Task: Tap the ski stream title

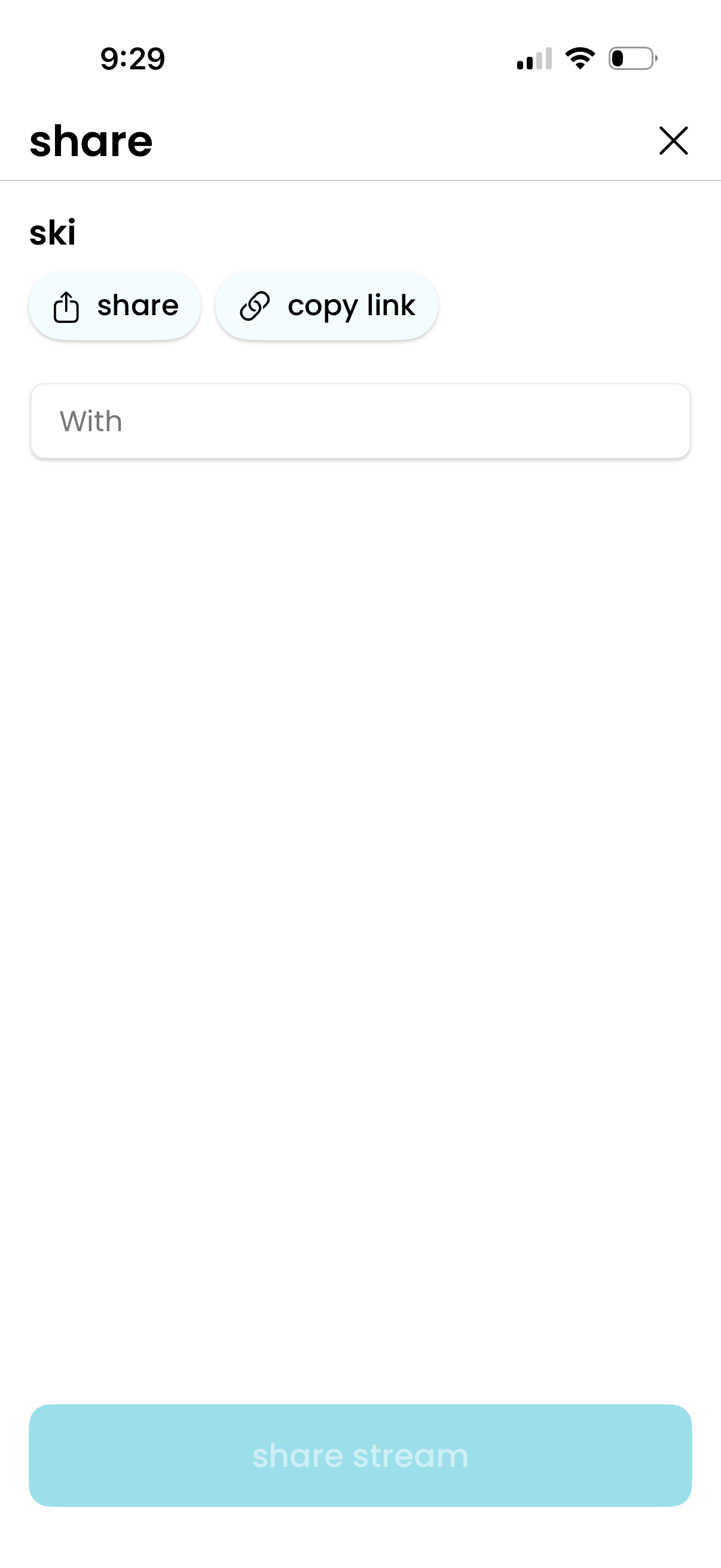Action: pyautogui.click(x=52, y=231)
